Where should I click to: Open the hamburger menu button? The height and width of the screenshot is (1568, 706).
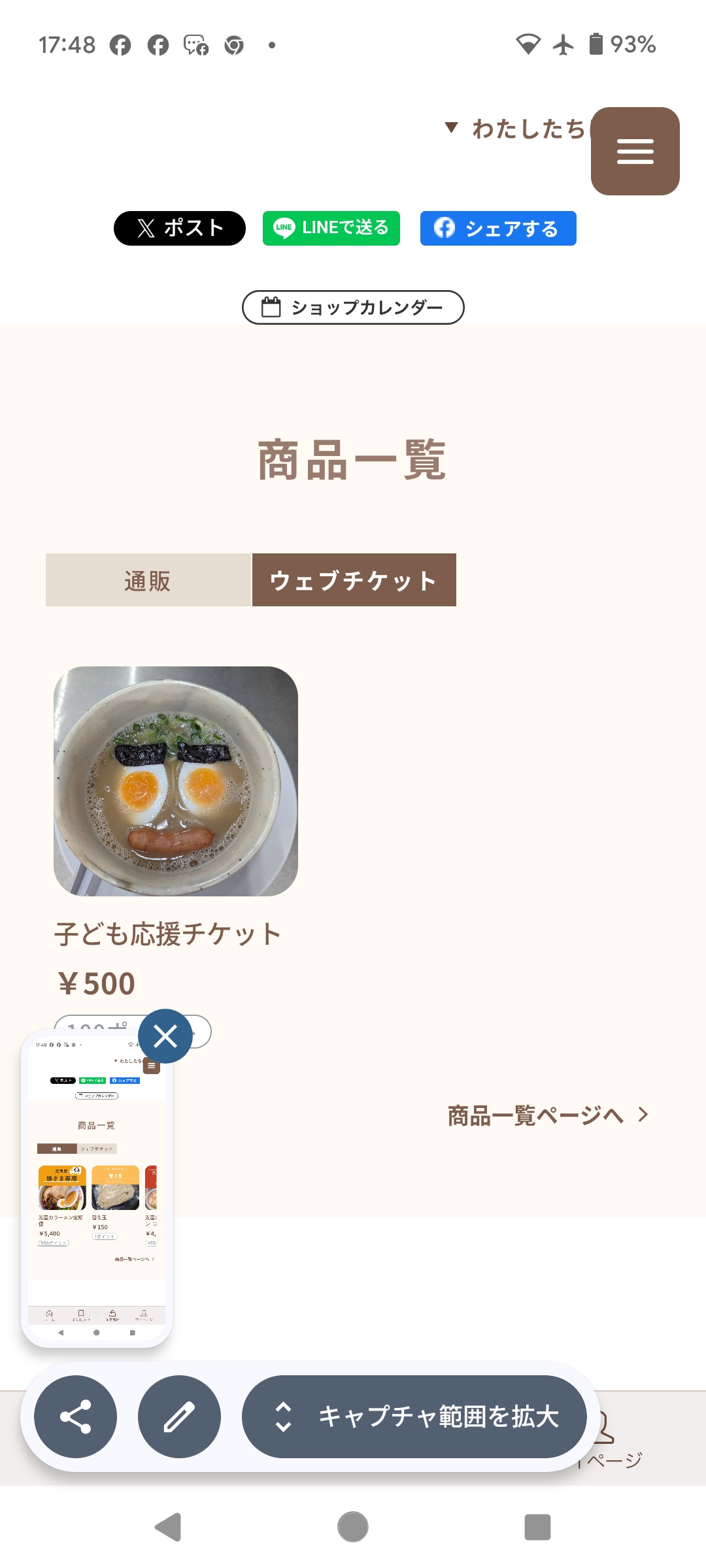(x=635, y=151)
